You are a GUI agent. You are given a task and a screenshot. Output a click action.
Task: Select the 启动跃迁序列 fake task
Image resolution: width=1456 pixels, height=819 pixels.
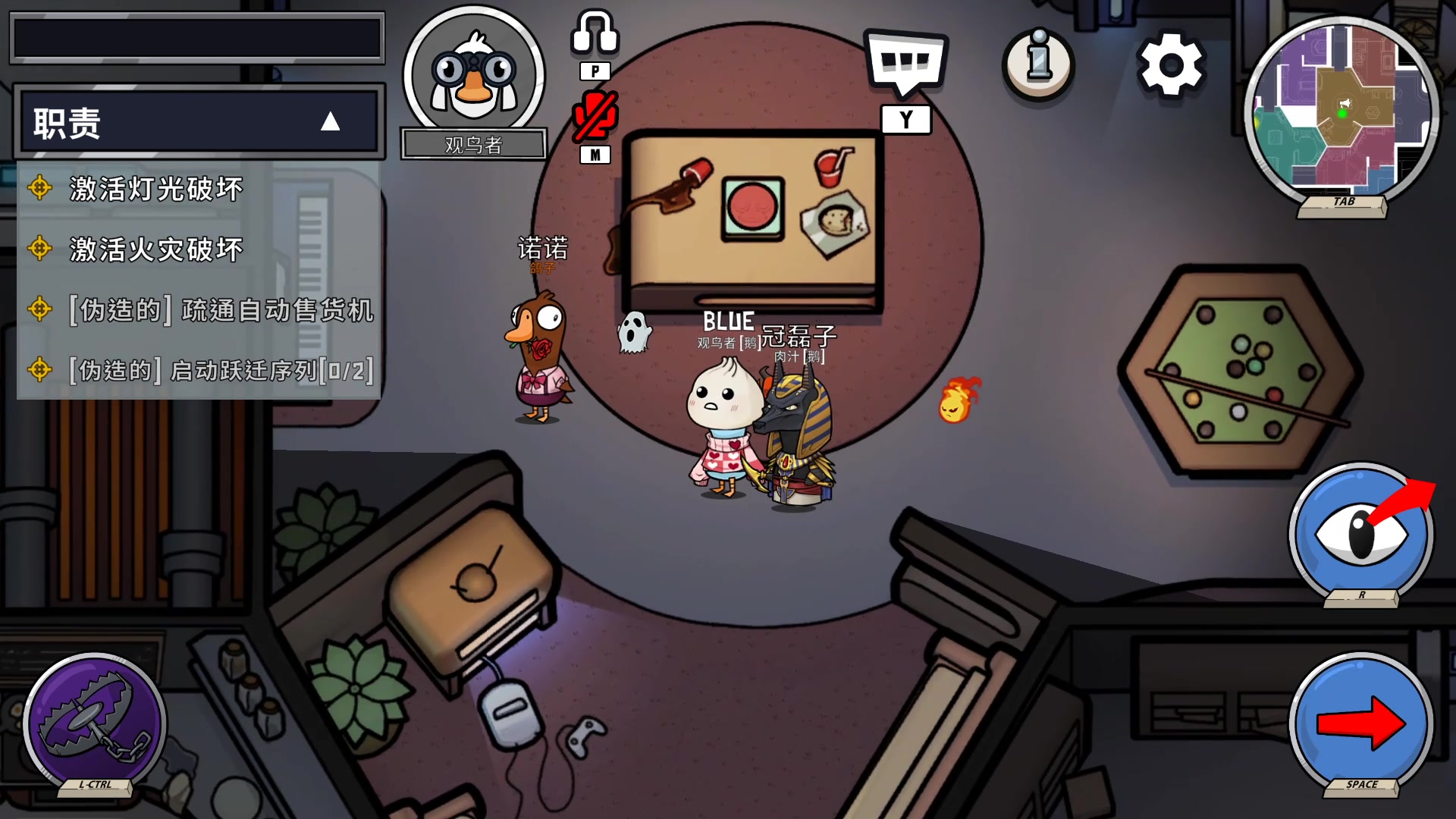tap(220, 370)
